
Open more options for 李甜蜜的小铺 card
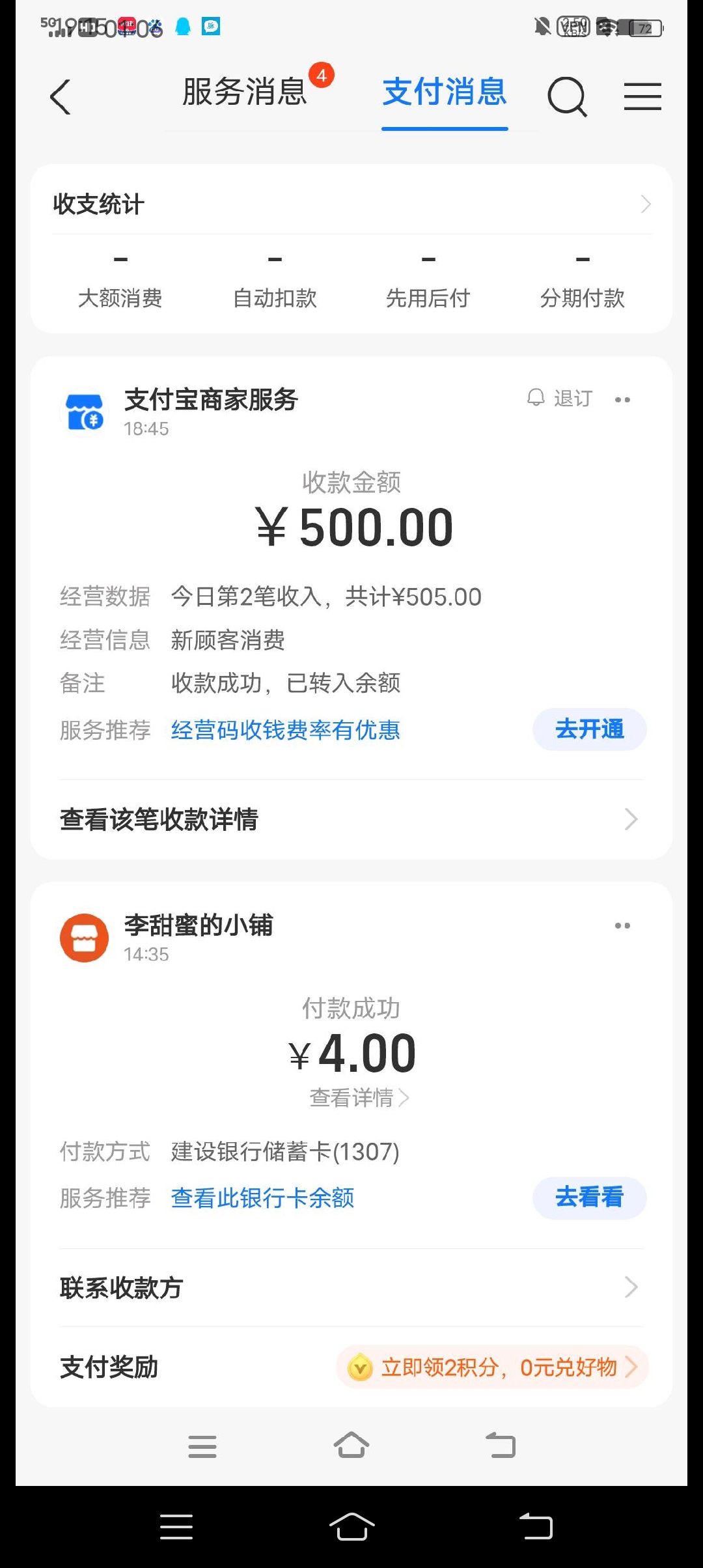point(622,925)
